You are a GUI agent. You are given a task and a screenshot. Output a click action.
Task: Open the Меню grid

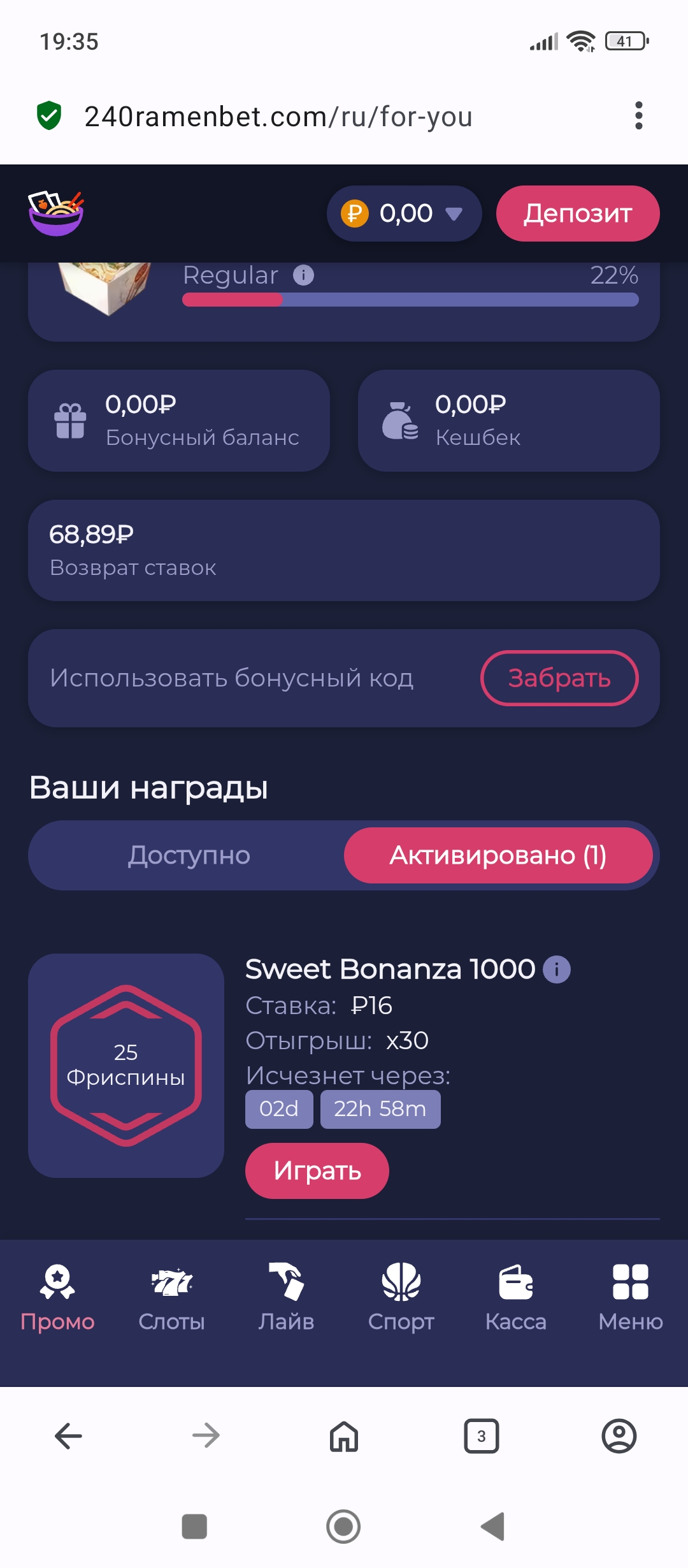click(x=630, y=1296)
